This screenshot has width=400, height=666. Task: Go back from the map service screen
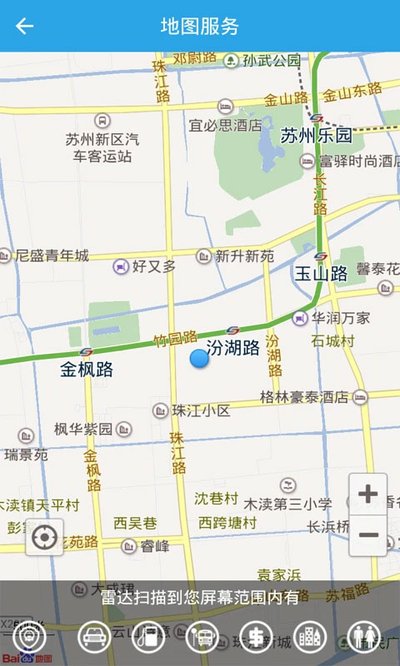pos(25,26)
